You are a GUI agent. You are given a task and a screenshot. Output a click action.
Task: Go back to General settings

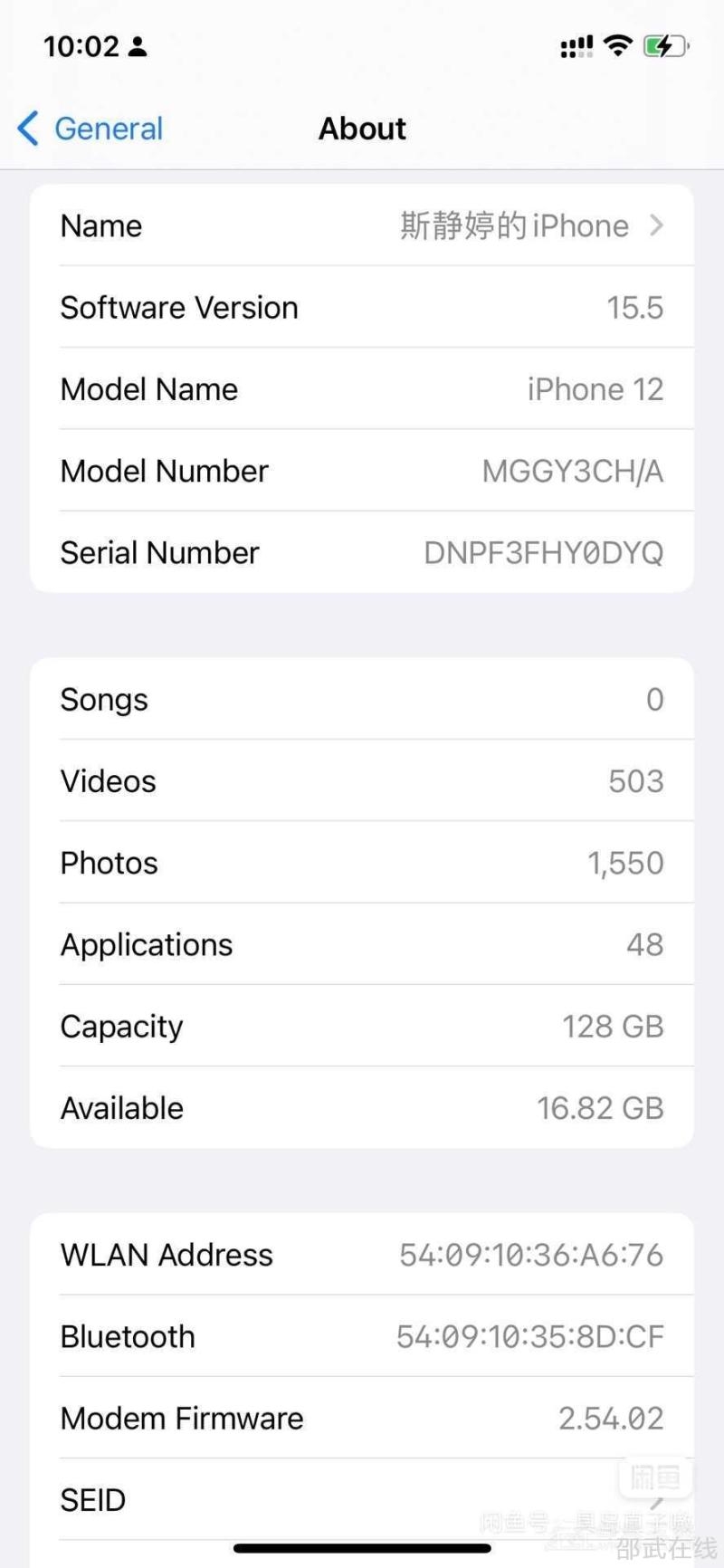(x=90, y=129)
